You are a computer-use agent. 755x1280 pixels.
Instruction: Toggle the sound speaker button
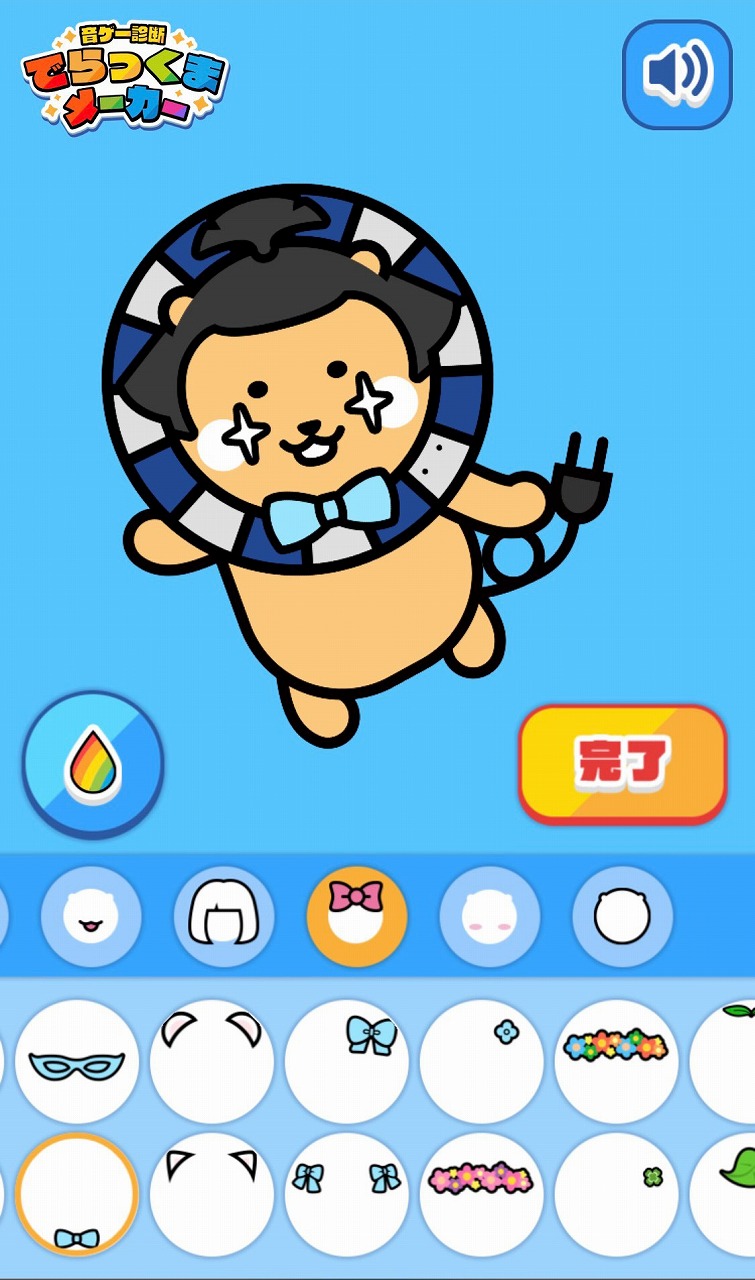click(677, 74)
